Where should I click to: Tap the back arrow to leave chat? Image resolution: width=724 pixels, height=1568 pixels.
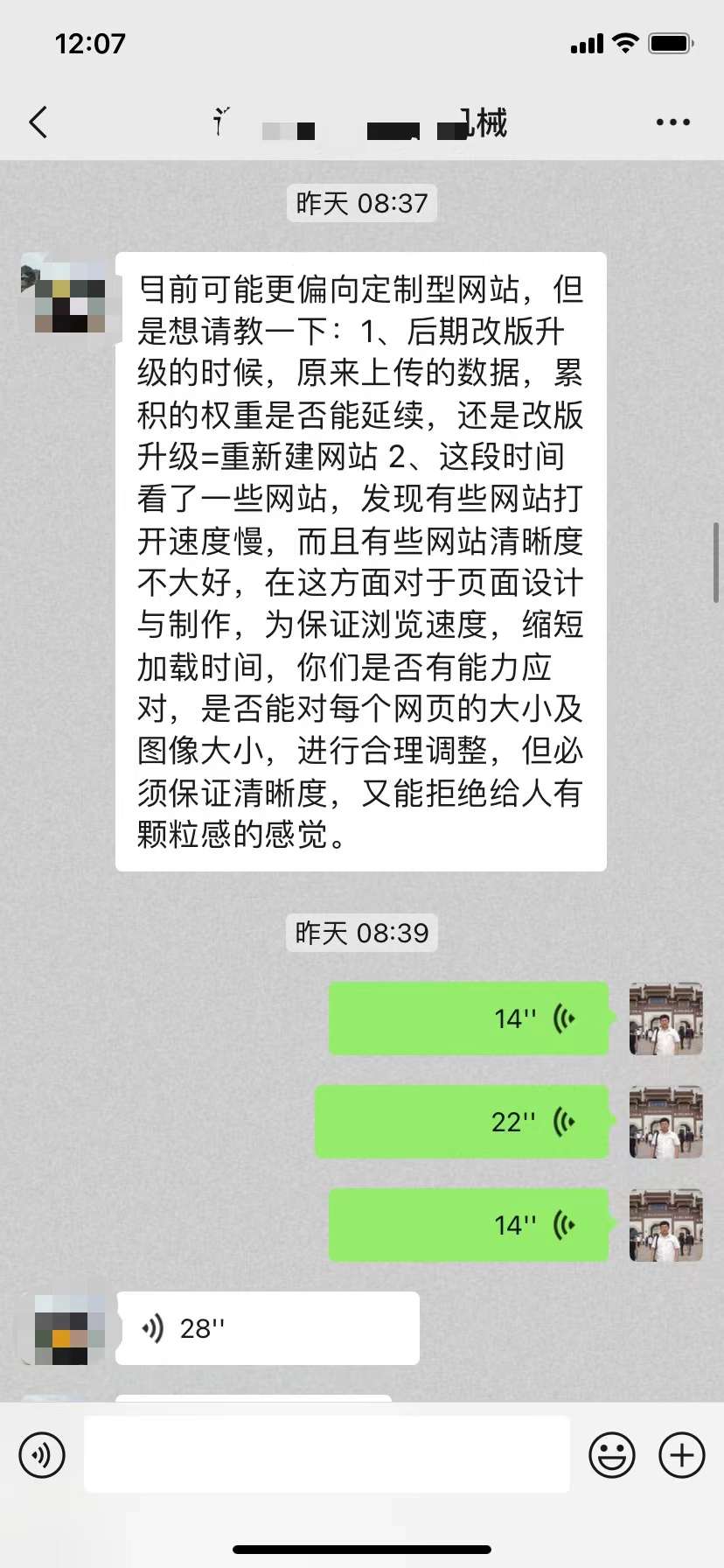click(37, 122)
